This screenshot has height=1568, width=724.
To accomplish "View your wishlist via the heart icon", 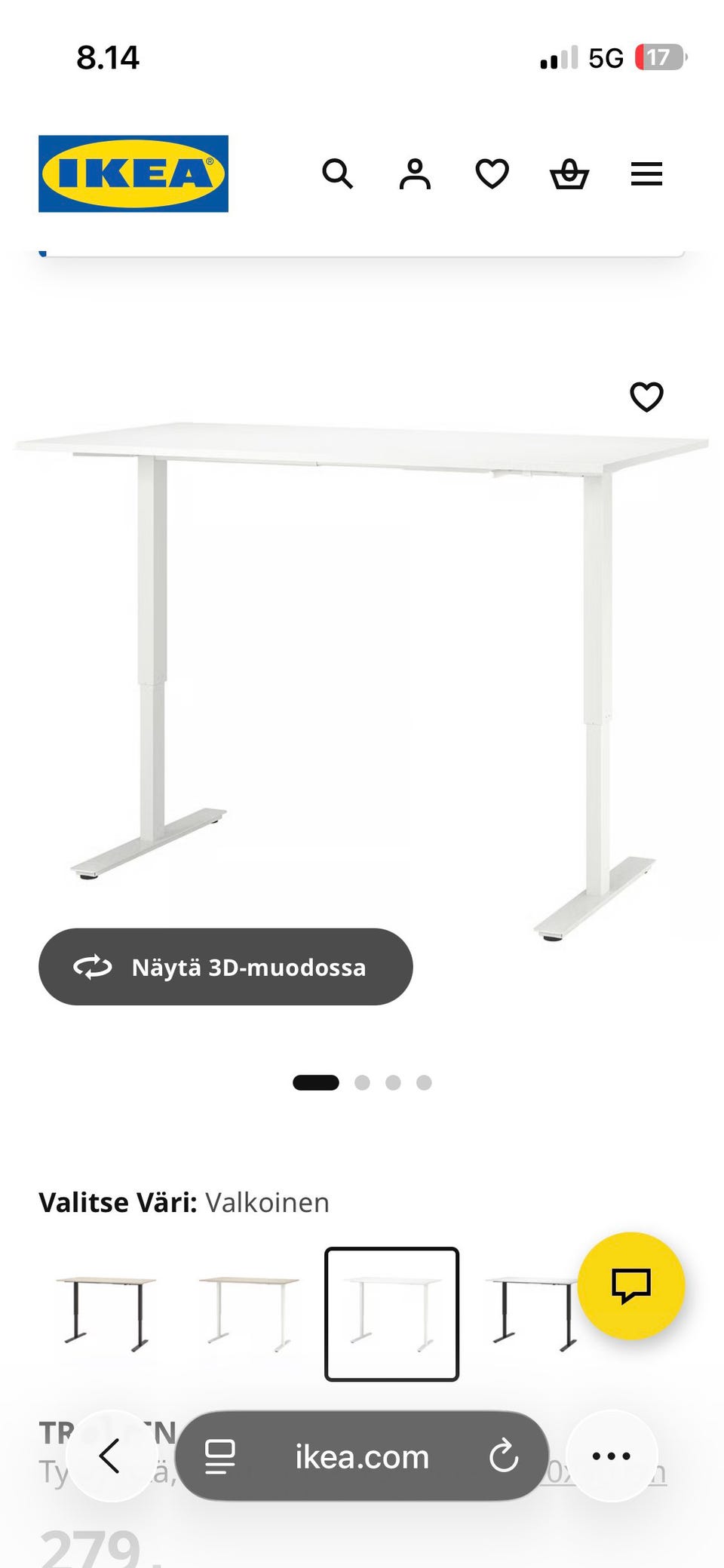I will pos(491,174).
